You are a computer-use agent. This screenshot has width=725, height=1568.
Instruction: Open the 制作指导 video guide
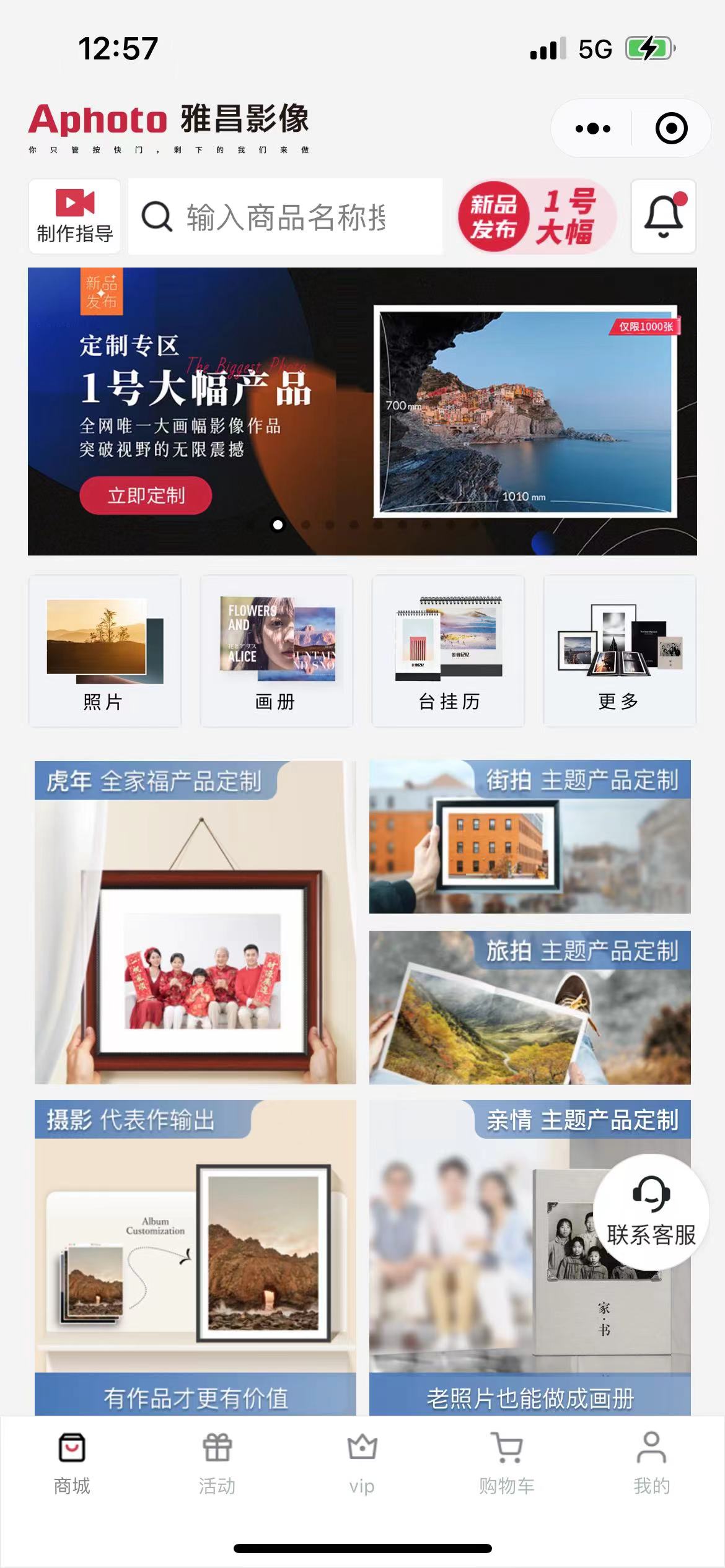[x=74, y=216]
